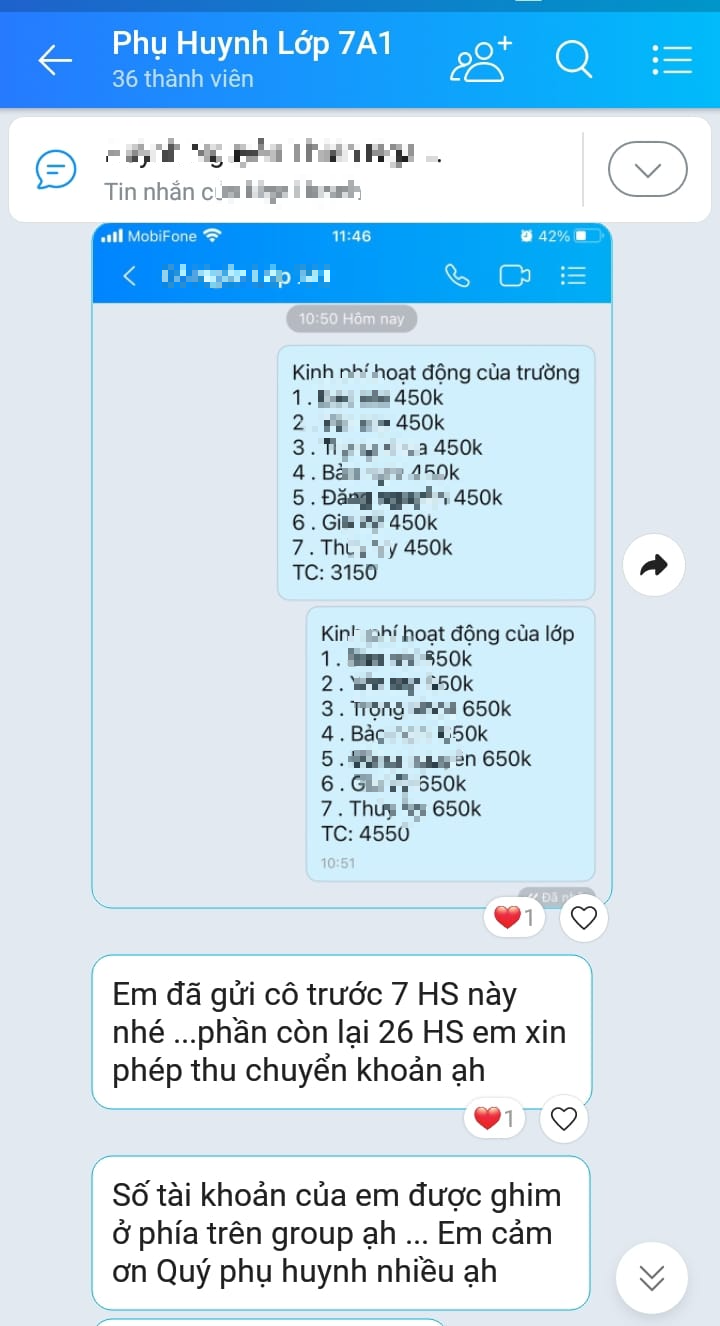
Task: Go back from Phụ Huynh Lớp 7A1 chat
Action: click(x=55, y=60)
